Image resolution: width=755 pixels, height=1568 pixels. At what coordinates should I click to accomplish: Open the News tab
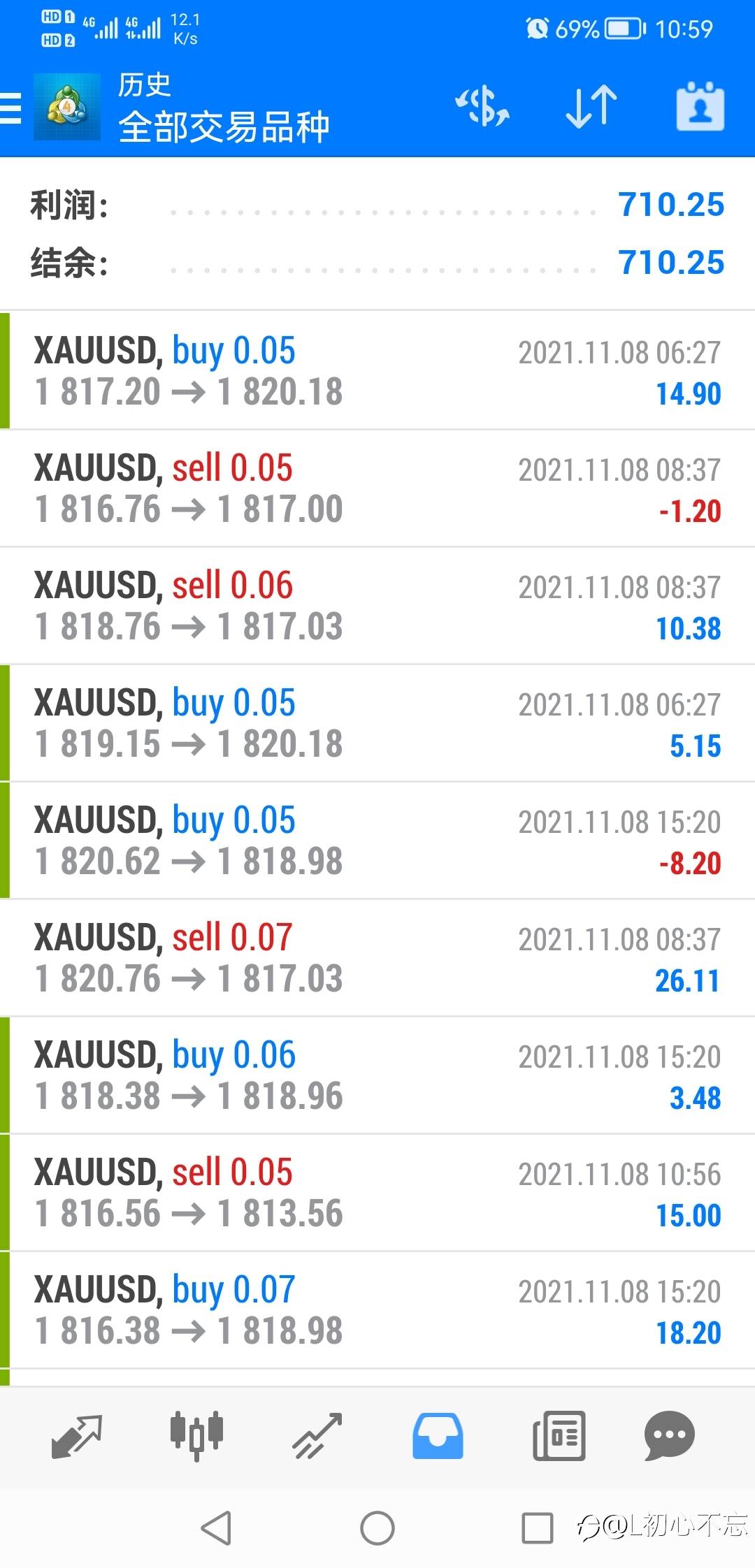pyautogui.click(x=559, y=1437)
